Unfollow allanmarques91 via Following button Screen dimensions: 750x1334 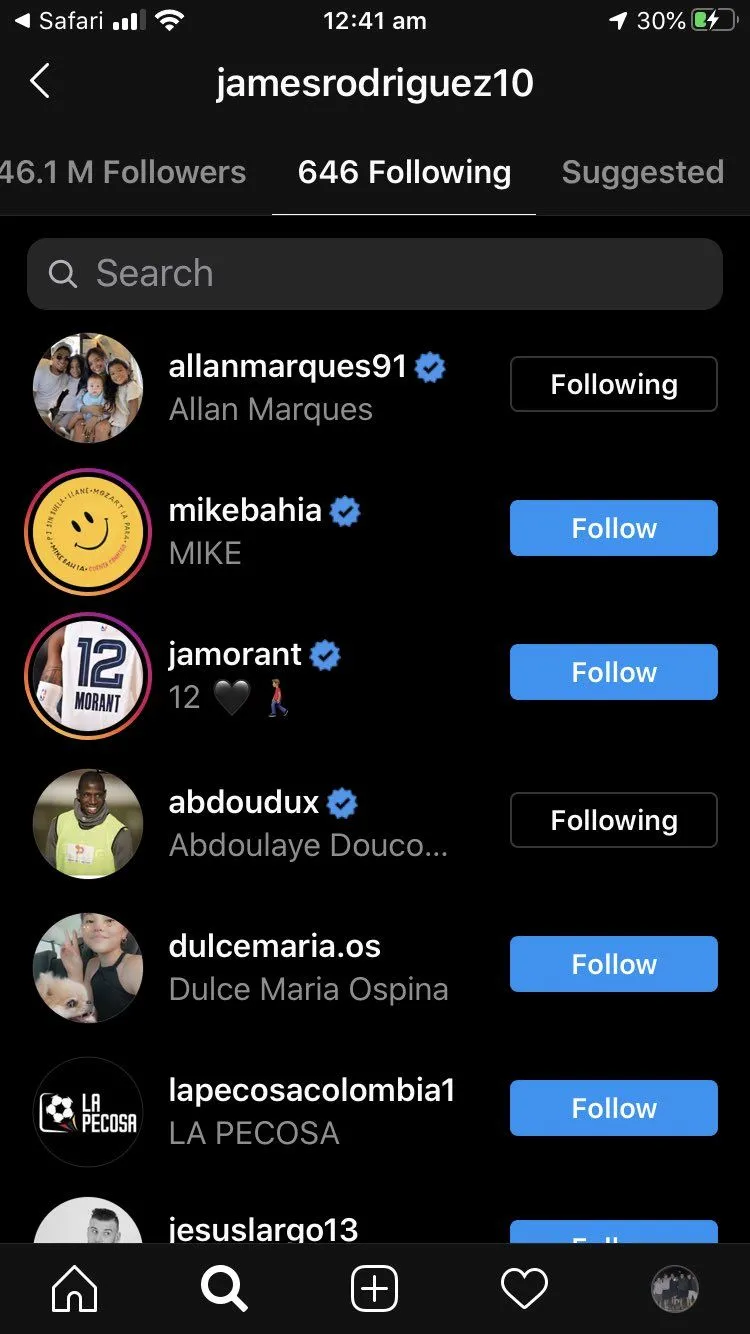(613, 384)
